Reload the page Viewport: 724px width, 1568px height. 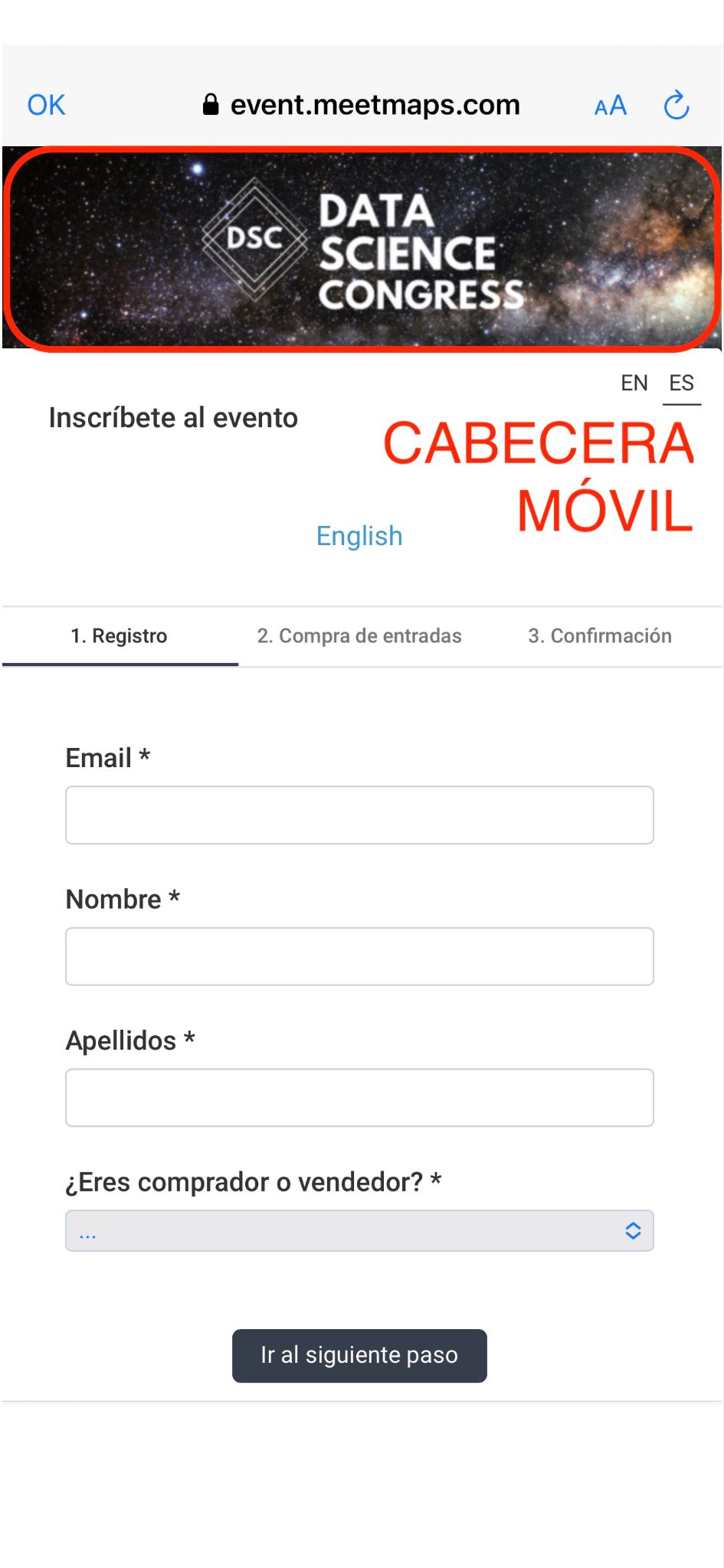pyautogui.click(x=676, y=105)
